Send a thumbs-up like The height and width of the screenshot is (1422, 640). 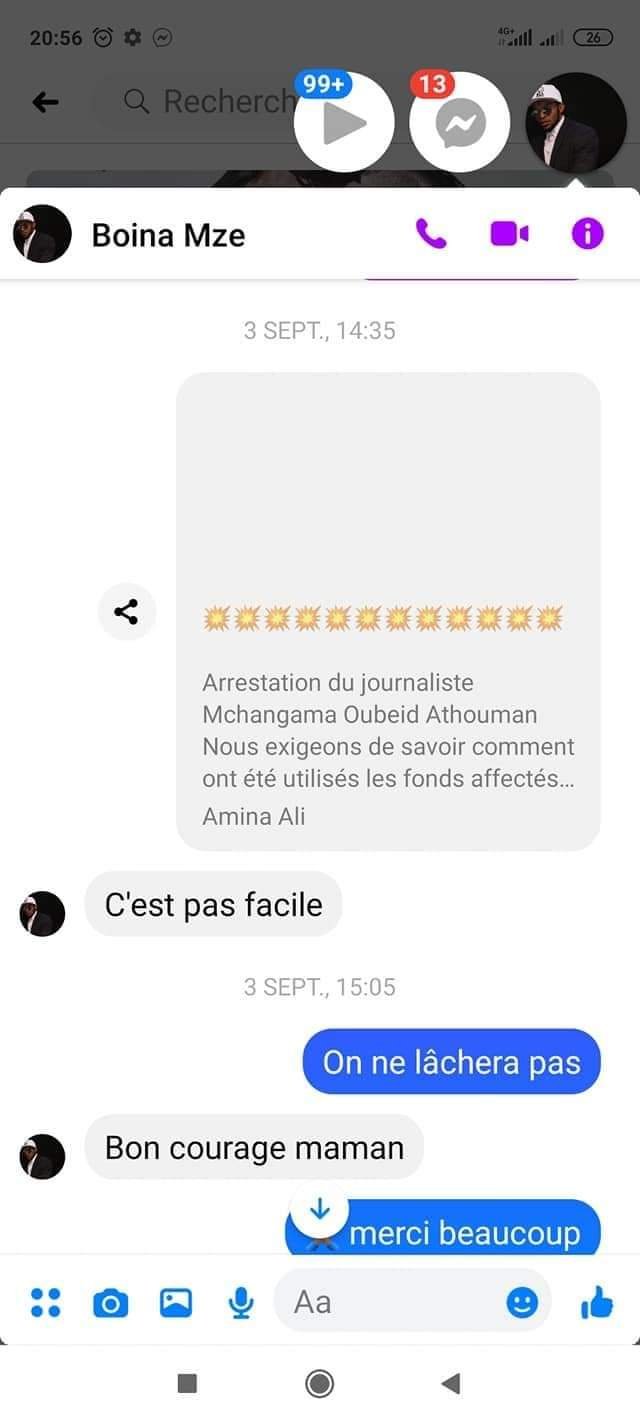click(x=596, y=1302)
